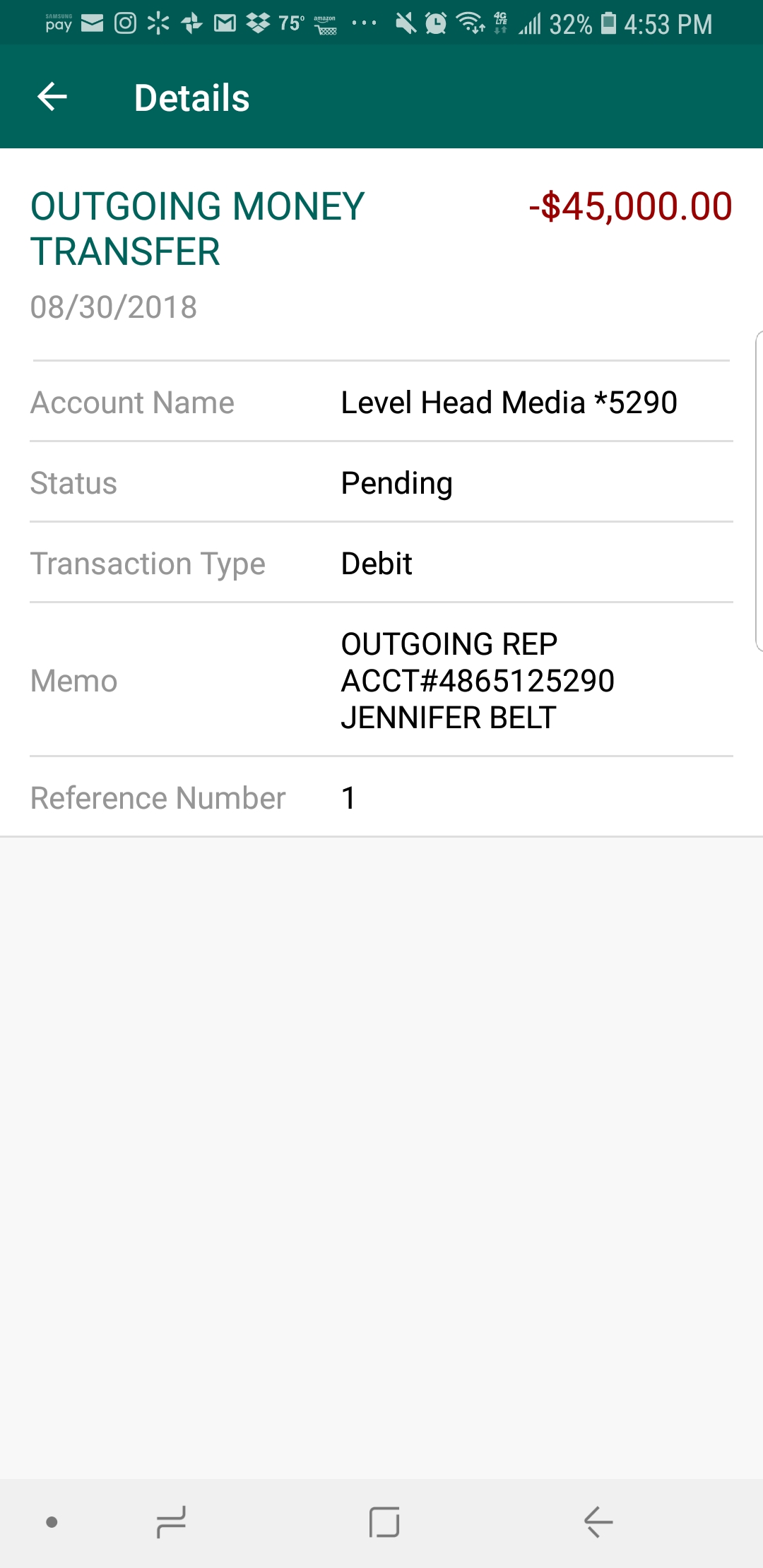Tap the home button in the navigation bar

[x=384, y=1521]
